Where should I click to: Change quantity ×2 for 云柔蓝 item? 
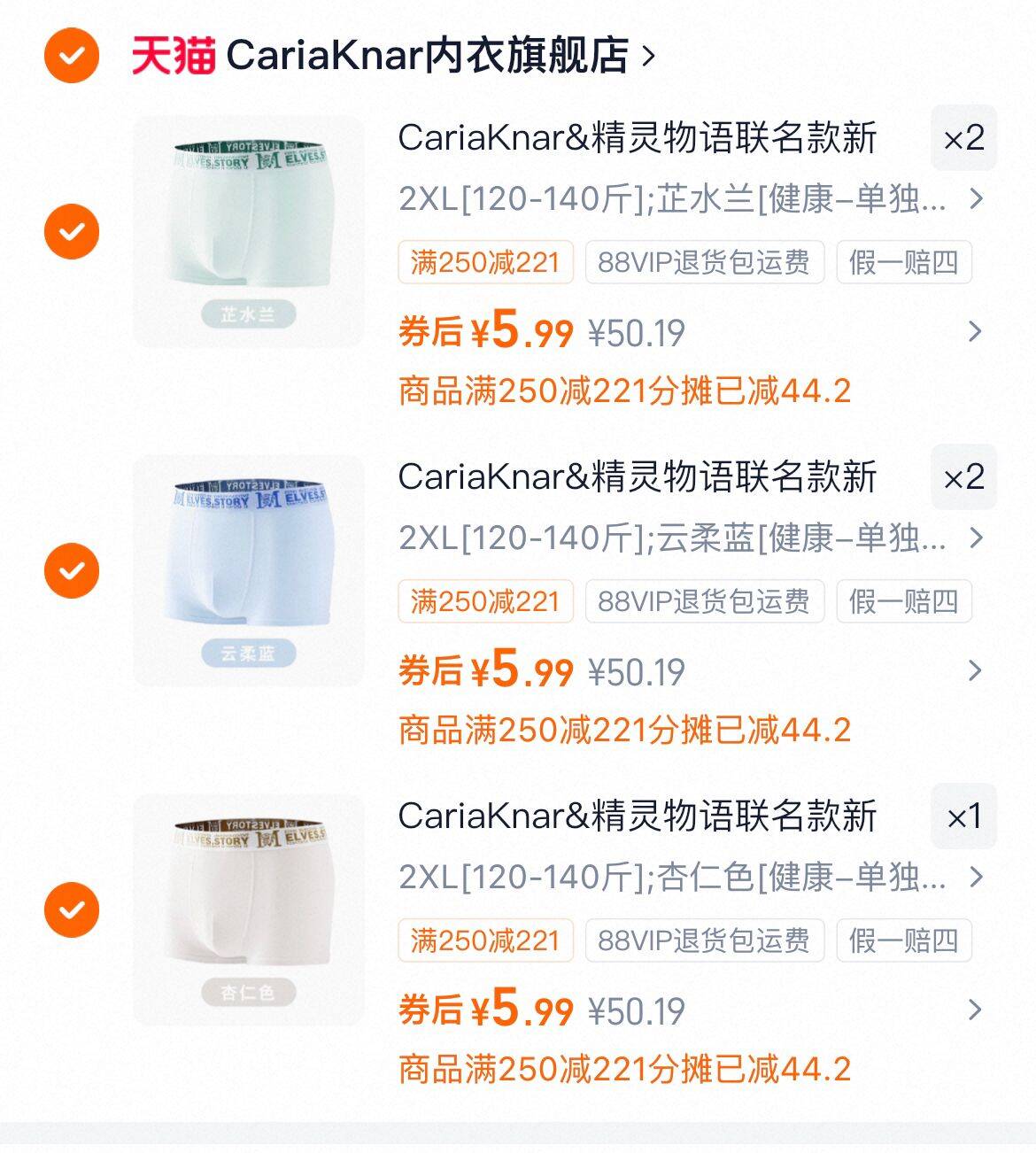click(x=963, y=477)
